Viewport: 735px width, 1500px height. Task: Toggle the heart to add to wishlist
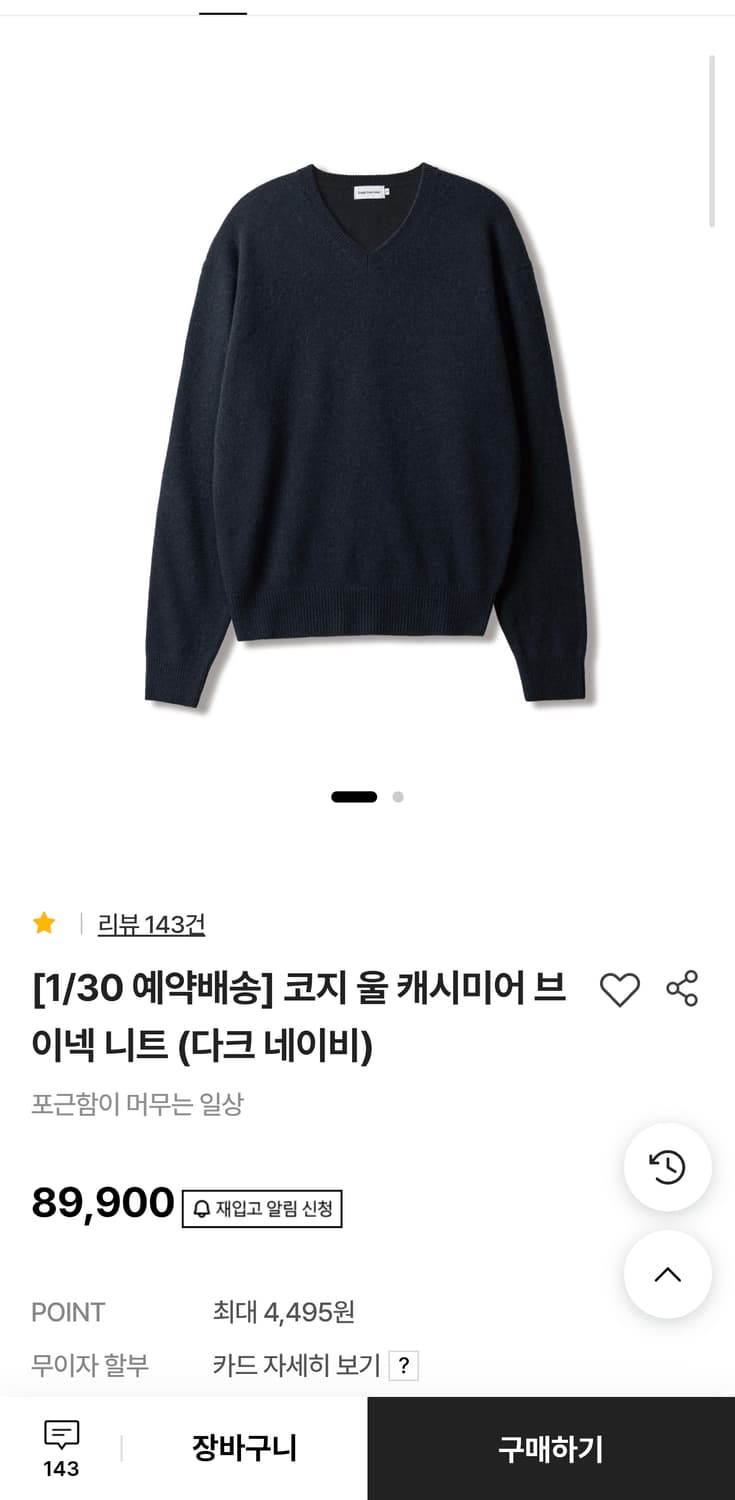[x=621, y=989]
